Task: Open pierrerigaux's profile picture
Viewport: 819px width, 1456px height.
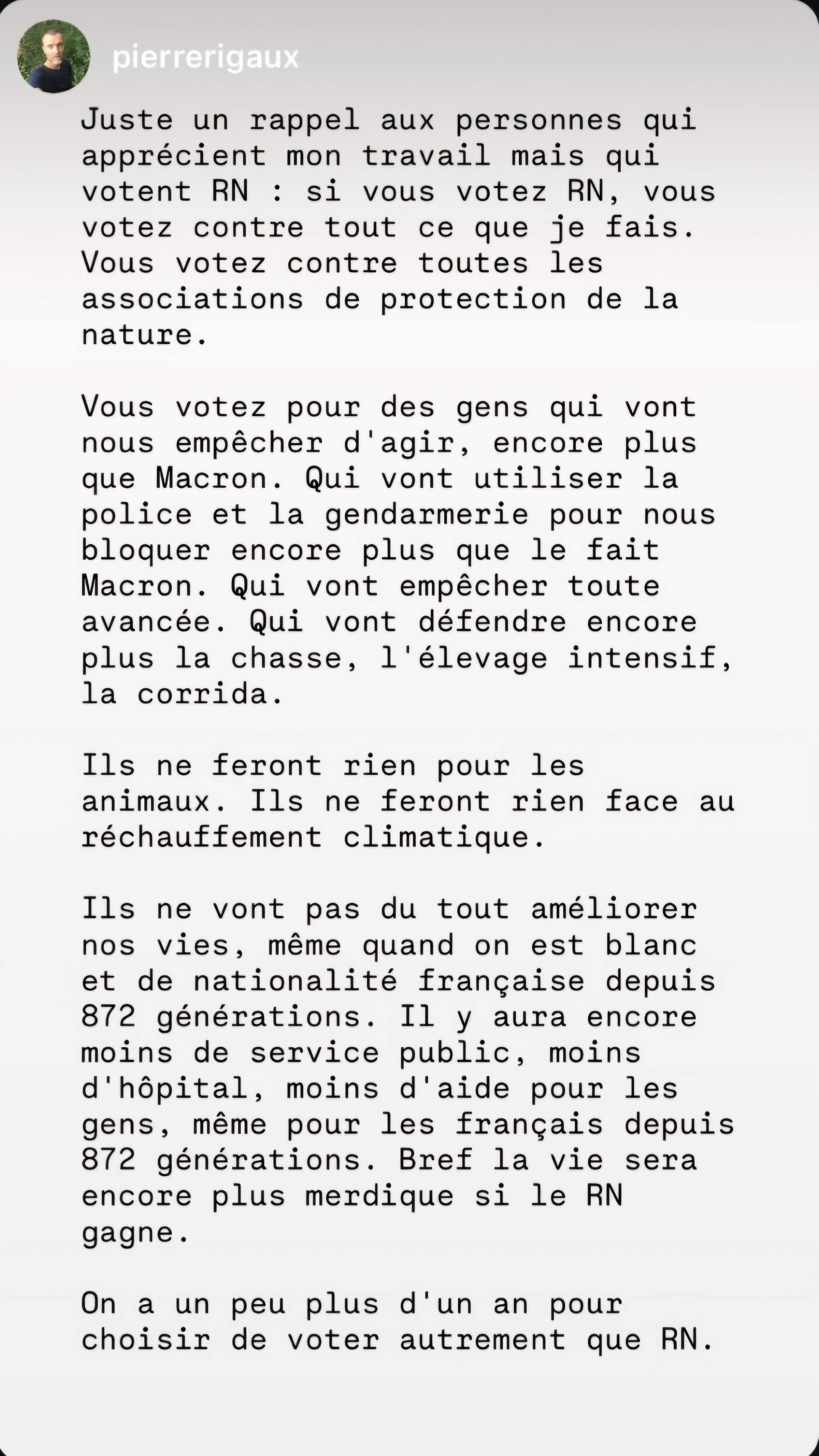Action: [54, 57]
